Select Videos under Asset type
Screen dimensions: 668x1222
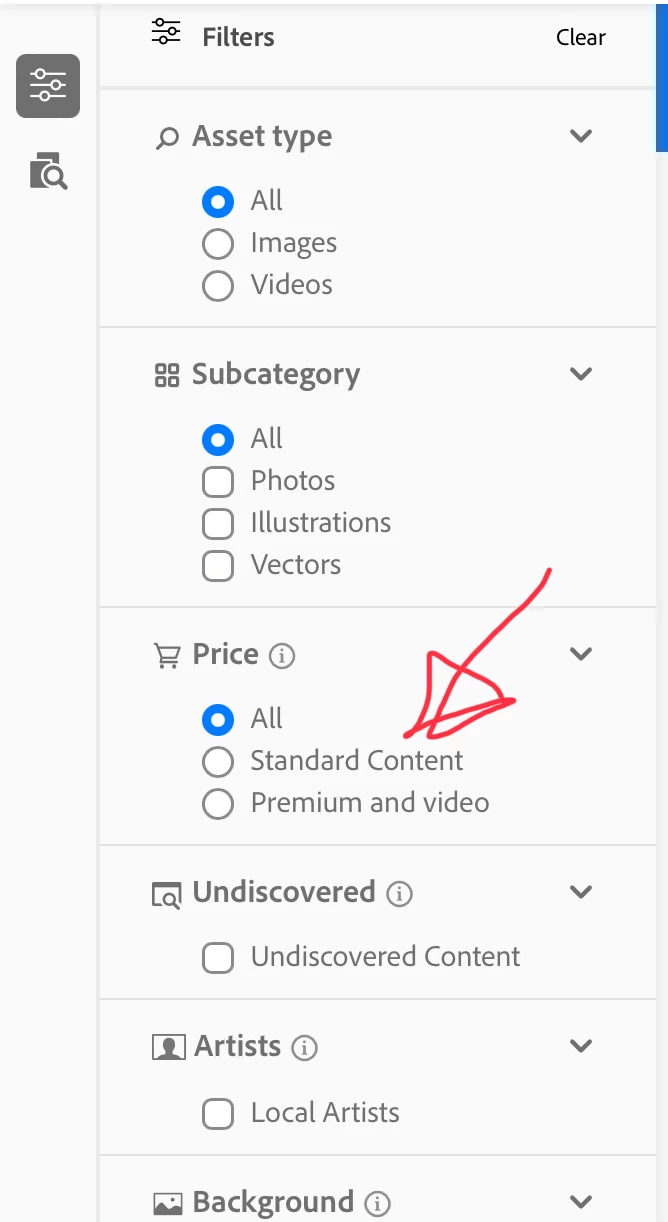coord(218,285)
